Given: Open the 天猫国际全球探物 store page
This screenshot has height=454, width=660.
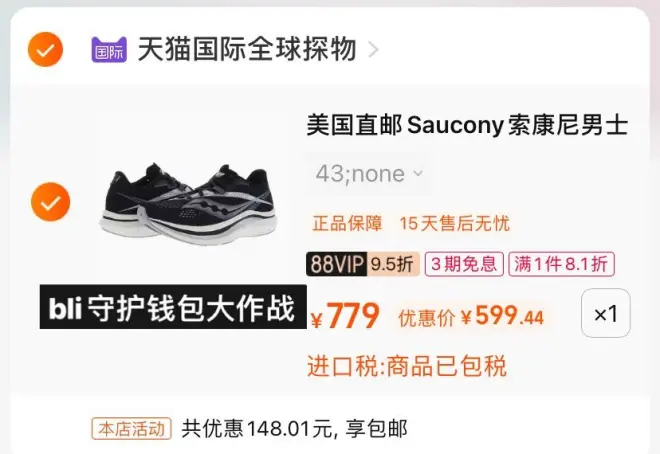Looking at the screenshot, I should point(246,49).
